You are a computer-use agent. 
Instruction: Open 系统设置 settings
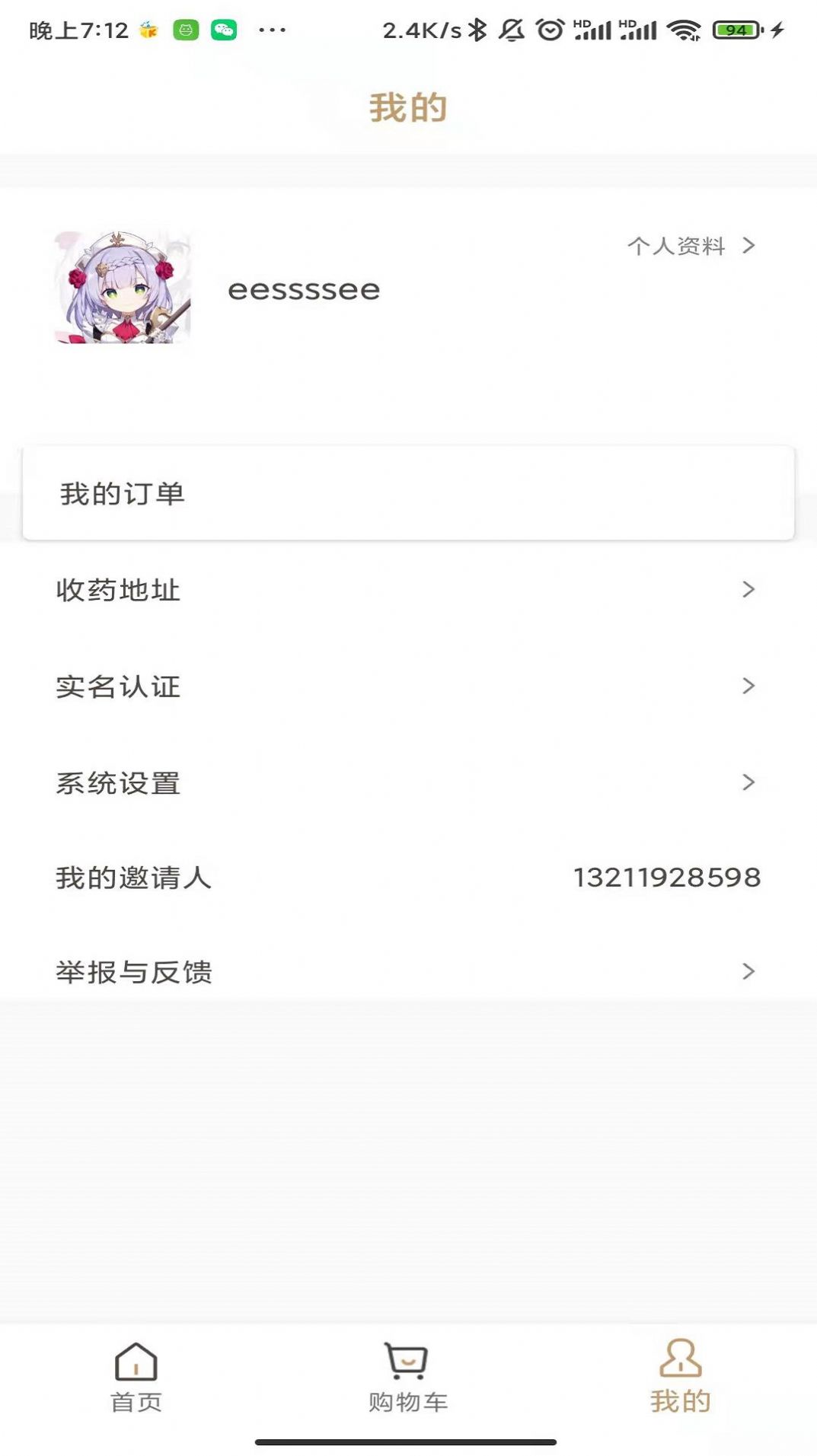[x=408, y=782]
